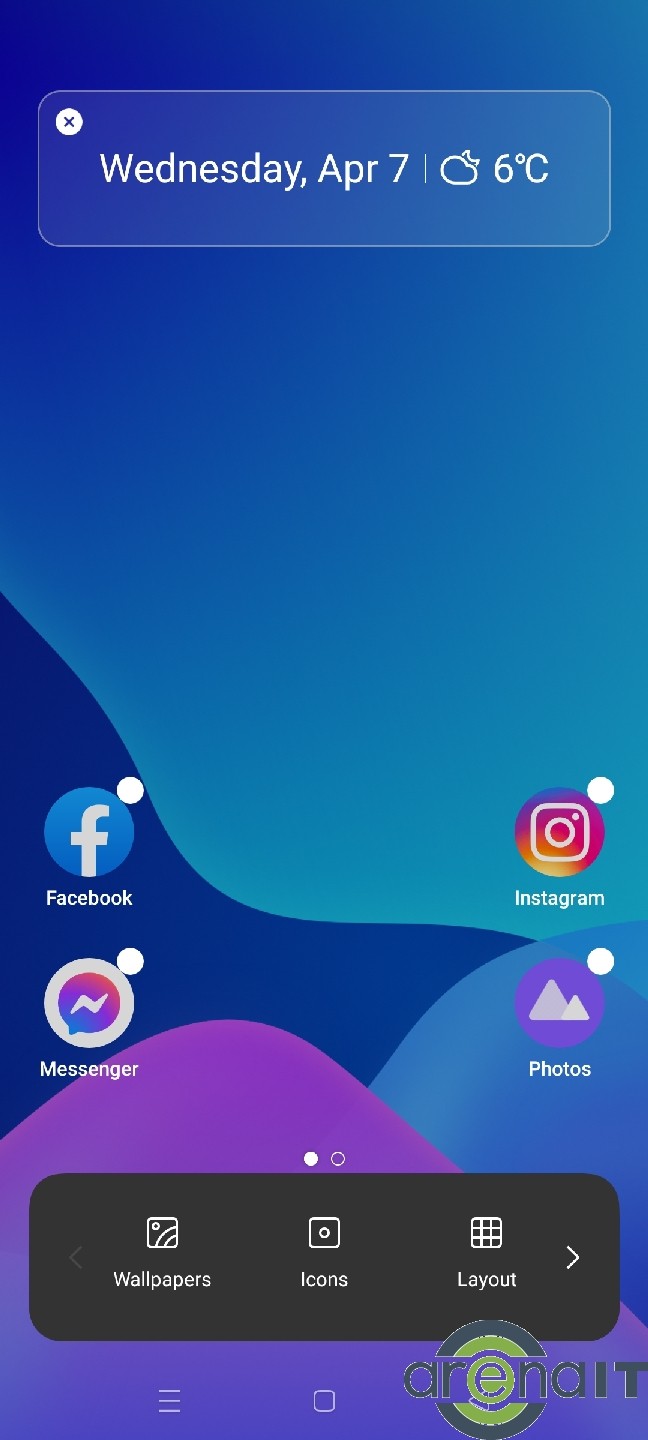This screenshot has height=1440, width=648.
Task: Select the Instagram app icon
Action: (559, 832)
